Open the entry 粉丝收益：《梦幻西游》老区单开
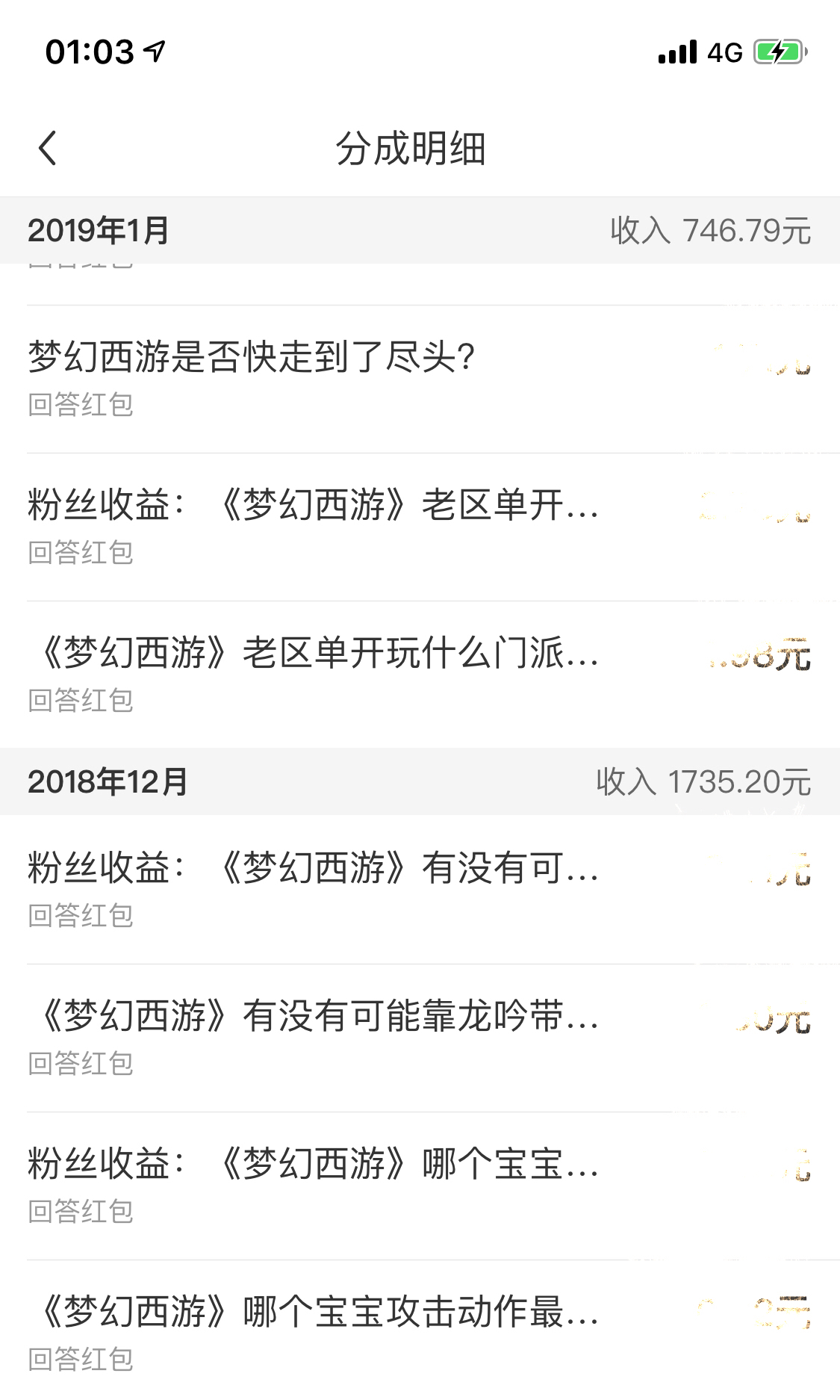Viewport: 840px width, 1400px height. coord(311,507)
